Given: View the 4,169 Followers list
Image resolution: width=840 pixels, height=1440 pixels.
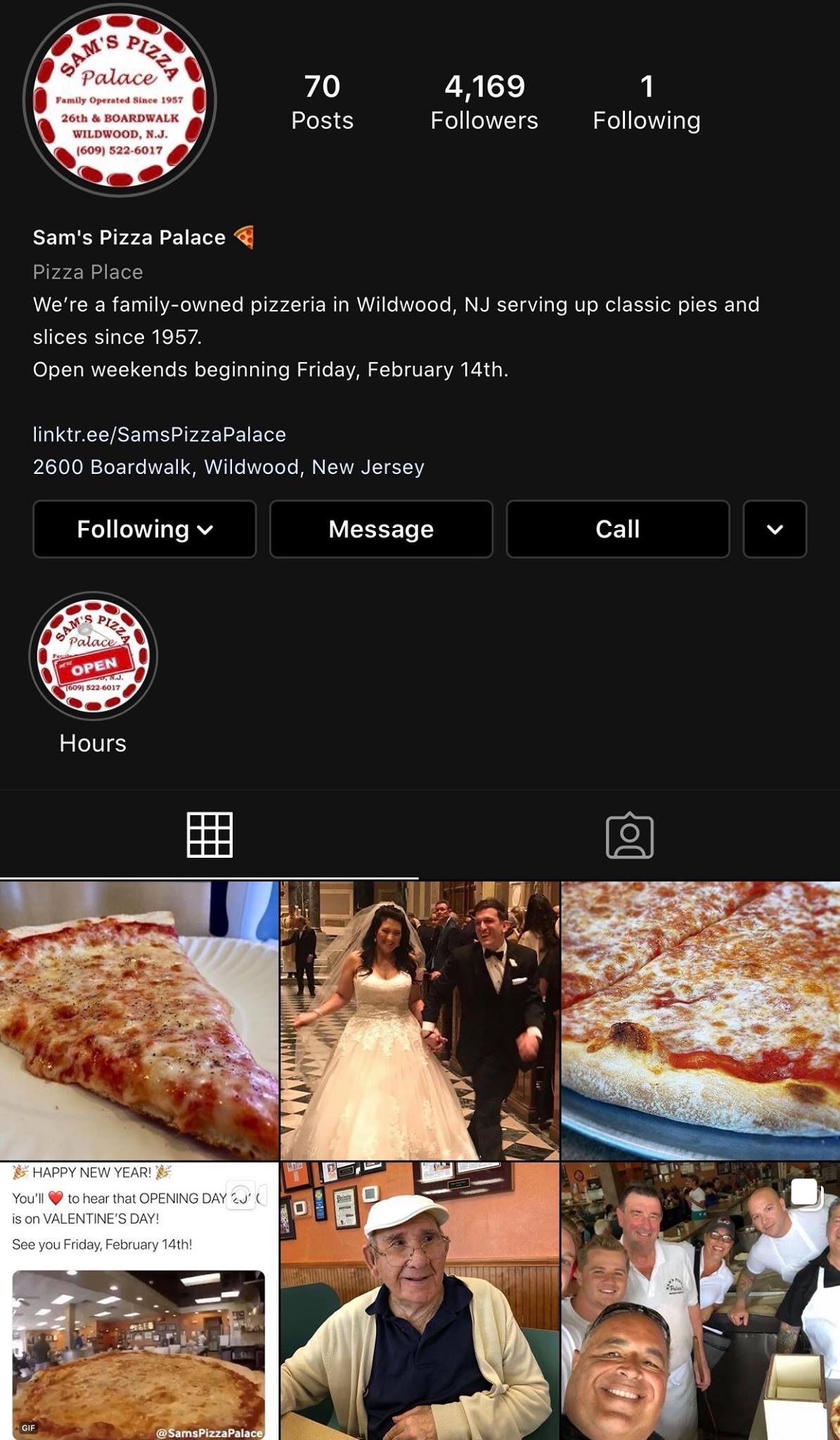Looking at the screenshot, I should [x=484, y=103].
